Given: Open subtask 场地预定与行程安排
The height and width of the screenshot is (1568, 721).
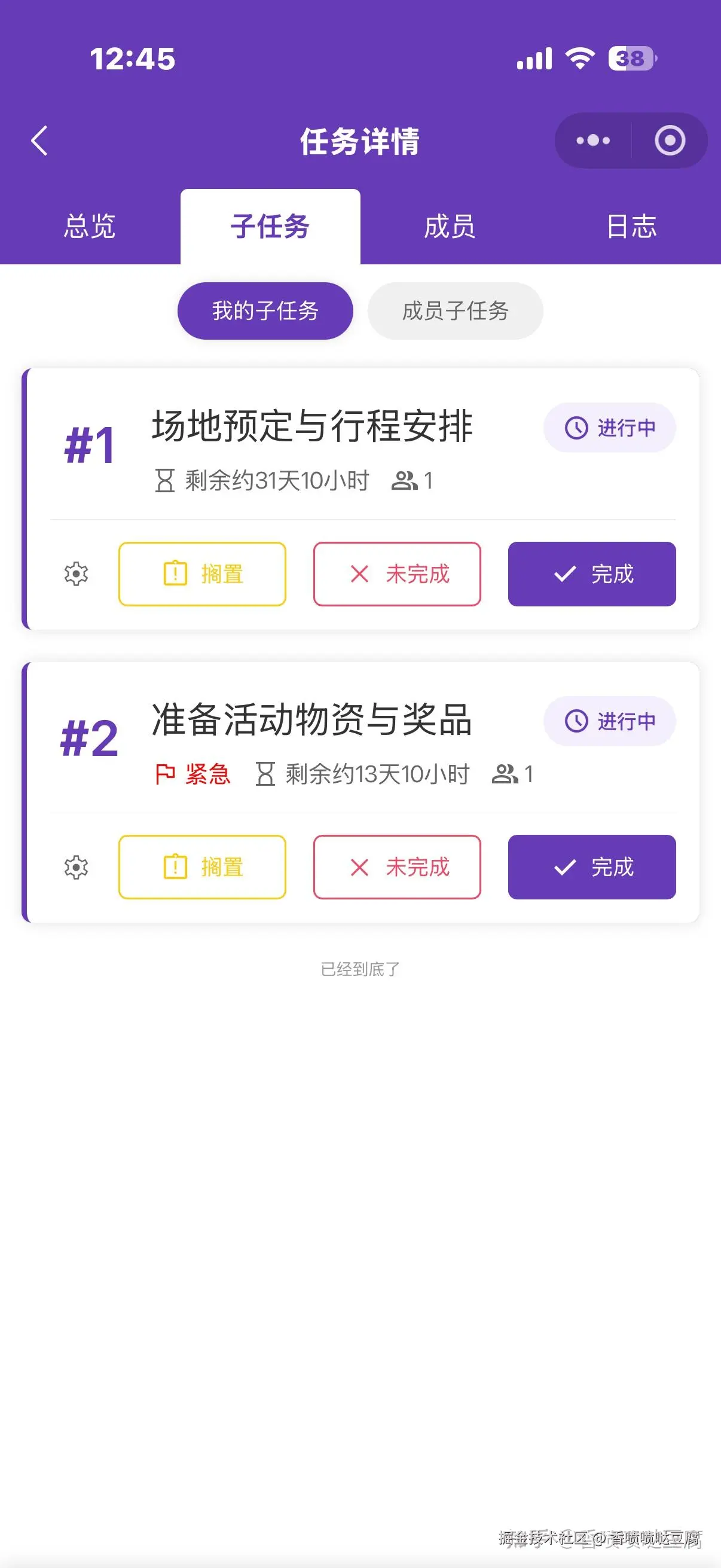Looking at the screenshot, I should coord(311,426).
